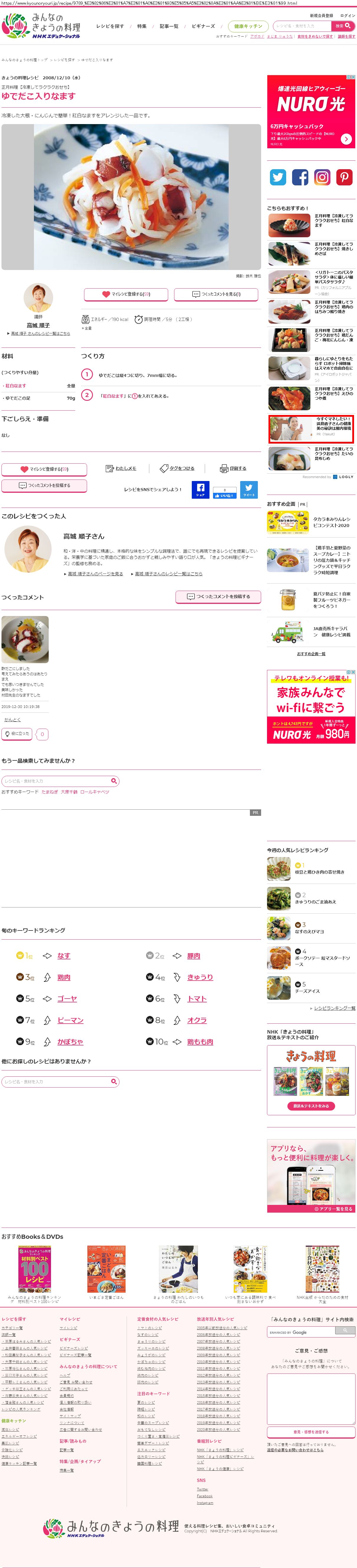
Task: Tap タグをつける link
Action: coord(177,468)
